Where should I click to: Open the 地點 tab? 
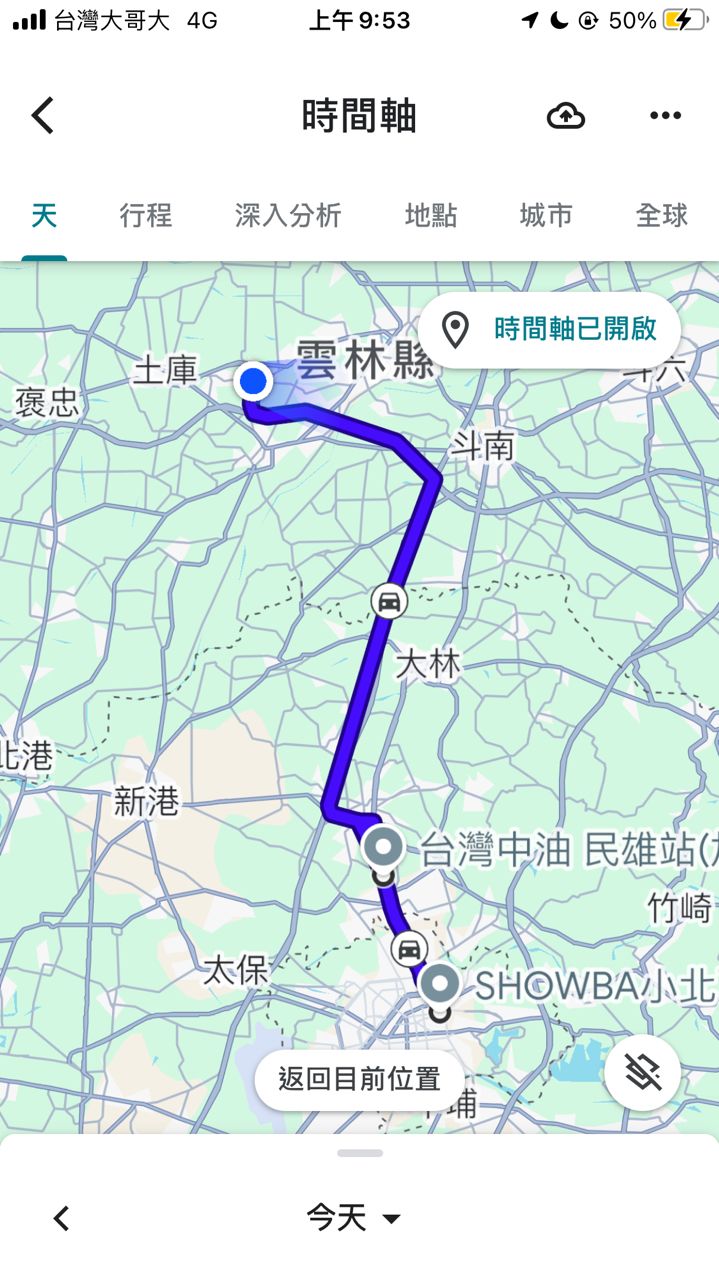(431, 215)
